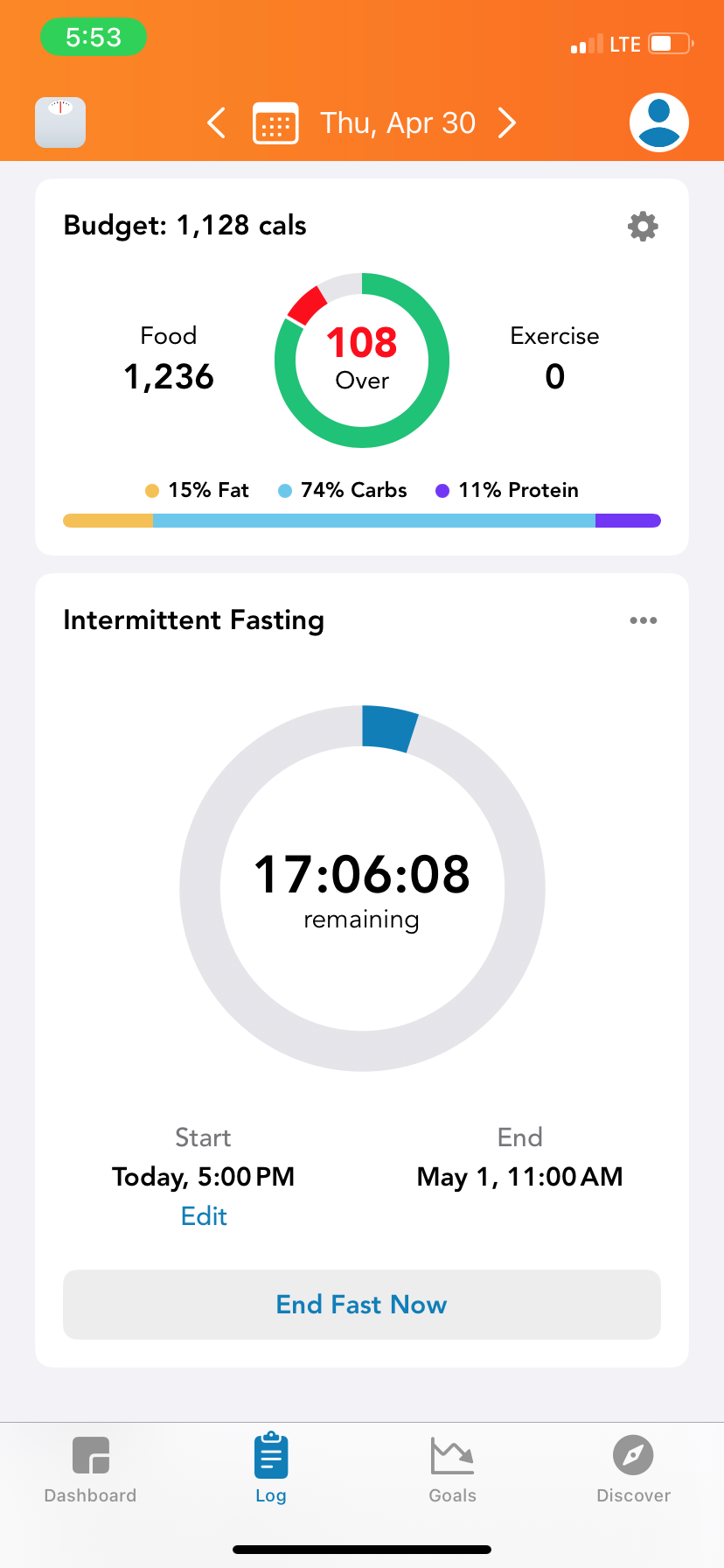Viewport: 724px width, 1568px height.
Task: Go to the next day
Action: 507,123
